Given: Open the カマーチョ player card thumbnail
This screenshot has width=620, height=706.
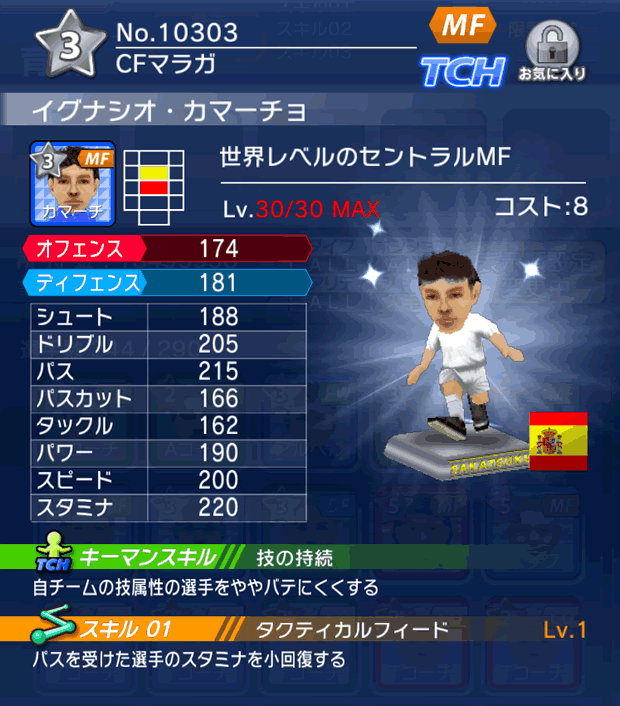Looking at the screenshot, I should pyautogui.click(x=73, y=184).
